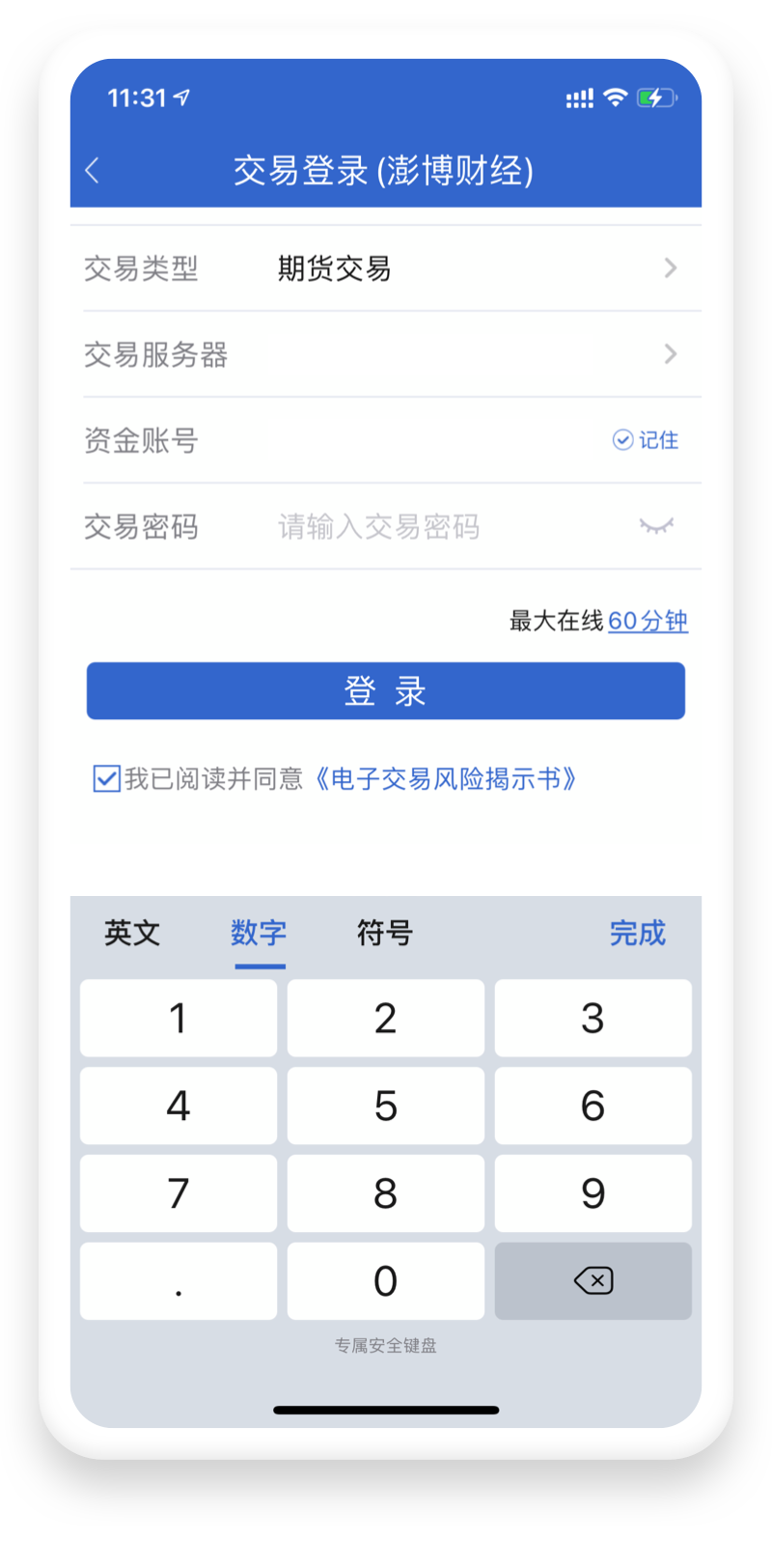Open the 交易服务器 selection row
The width and height of the screenshot is (772, 1568).
[386, 354]
